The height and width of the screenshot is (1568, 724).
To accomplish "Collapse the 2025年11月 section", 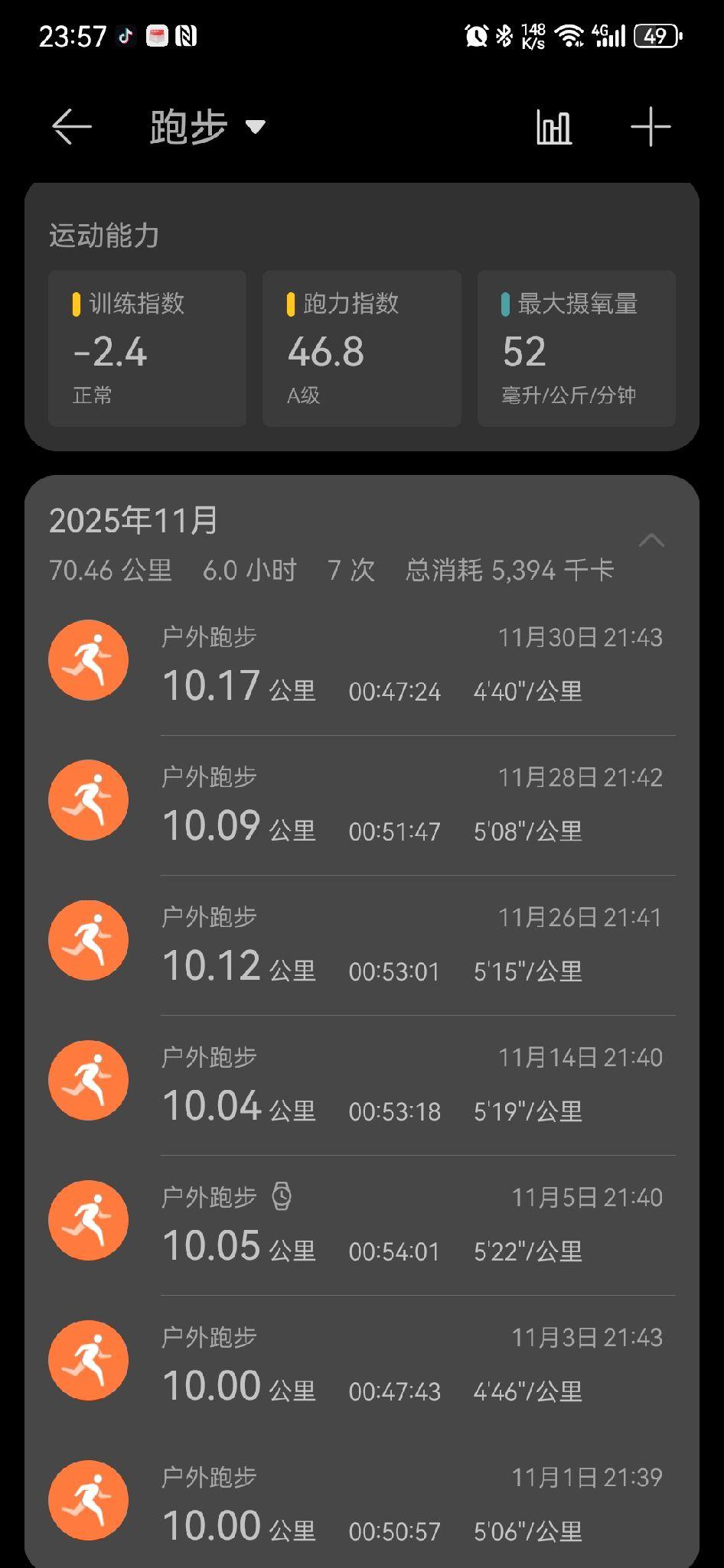I will click(x=651, y=541).
